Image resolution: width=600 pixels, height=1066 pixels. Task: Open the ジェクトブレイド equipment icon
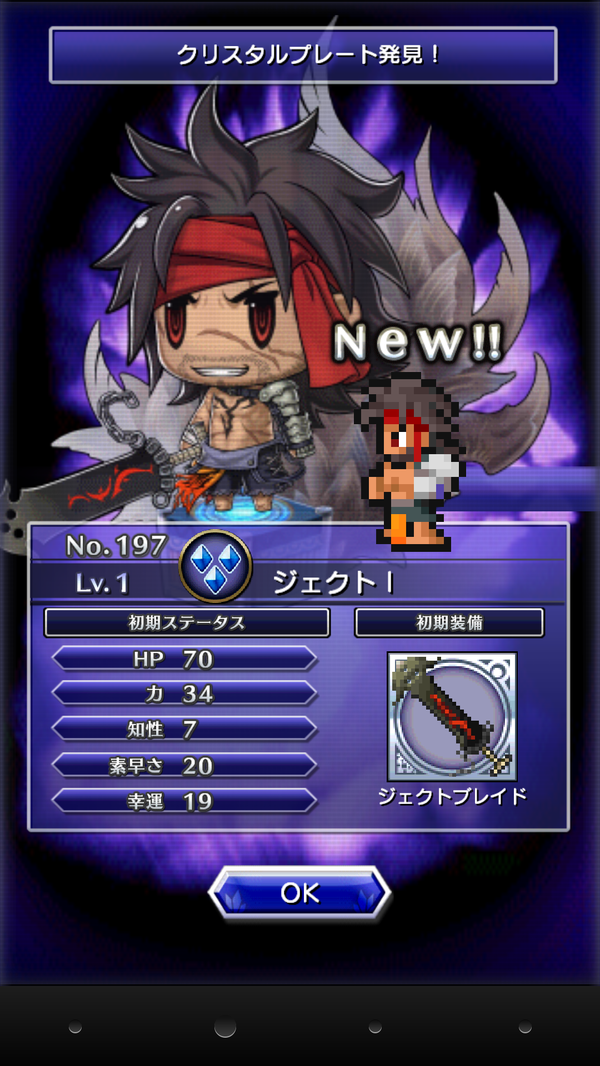[451, 717]
